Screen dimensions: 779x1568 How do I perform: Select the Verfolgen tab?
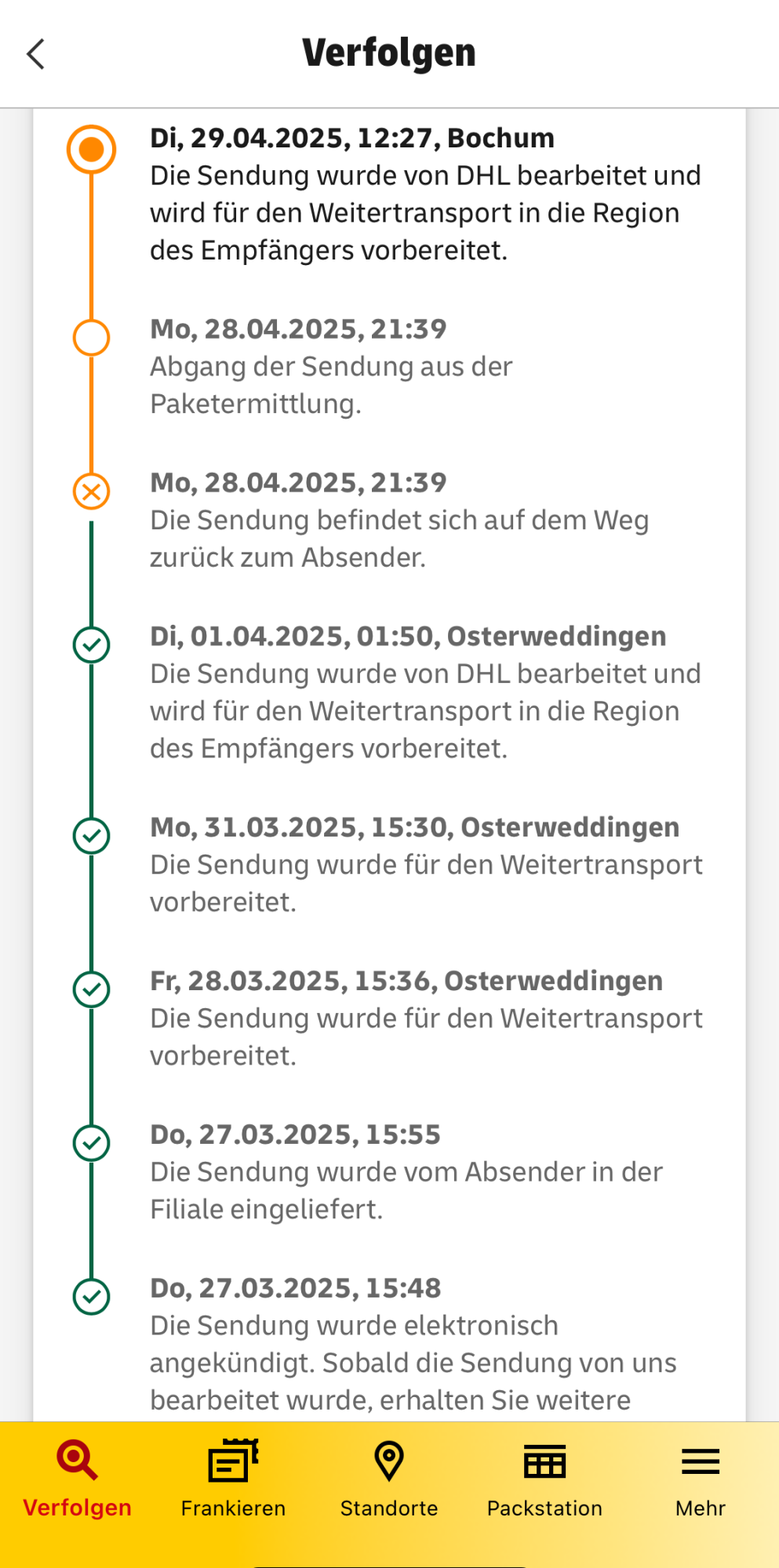pos(77,1478)
